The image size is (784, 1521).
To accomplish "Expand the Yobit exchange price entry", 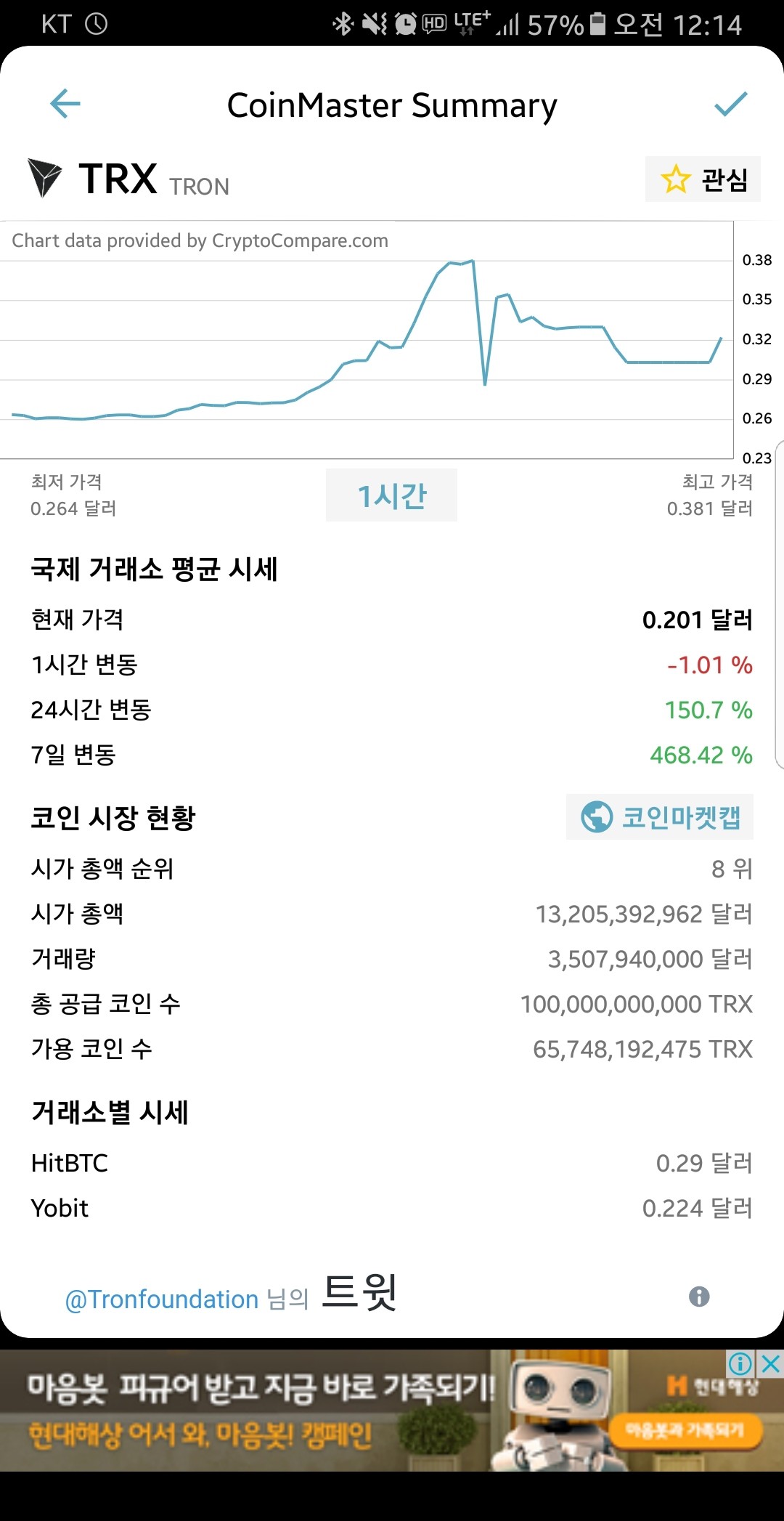I will coord(392,1208).
